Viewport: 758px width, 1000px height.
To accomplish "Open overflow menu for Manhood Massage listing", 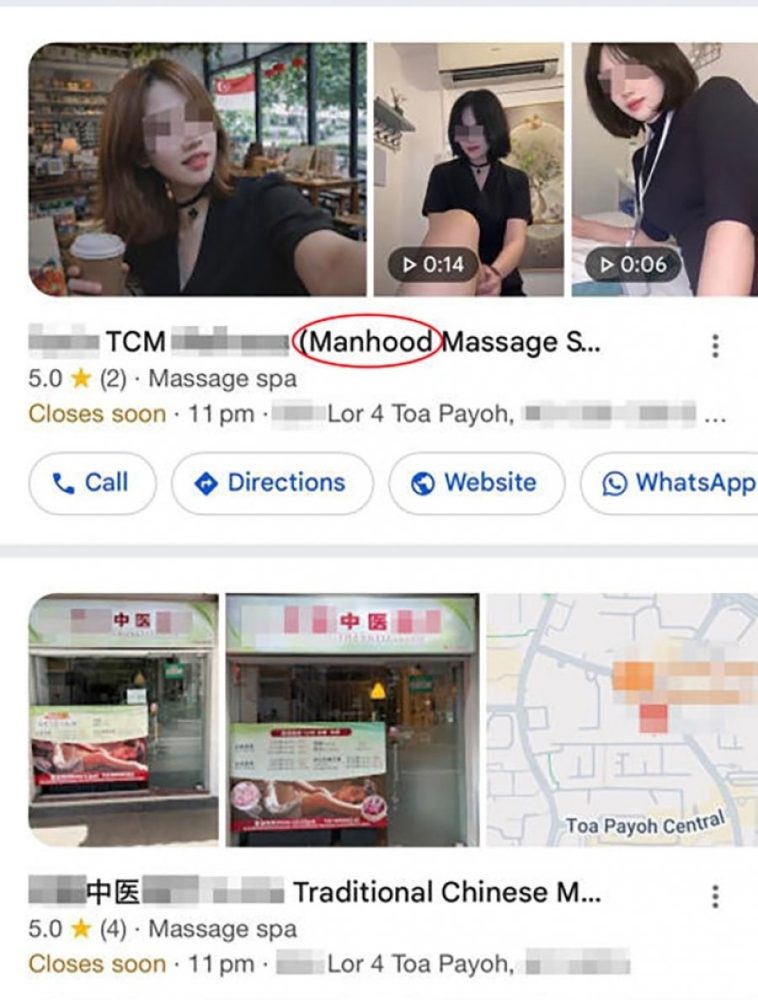I will pyautogui.click(x=714, y=346).
